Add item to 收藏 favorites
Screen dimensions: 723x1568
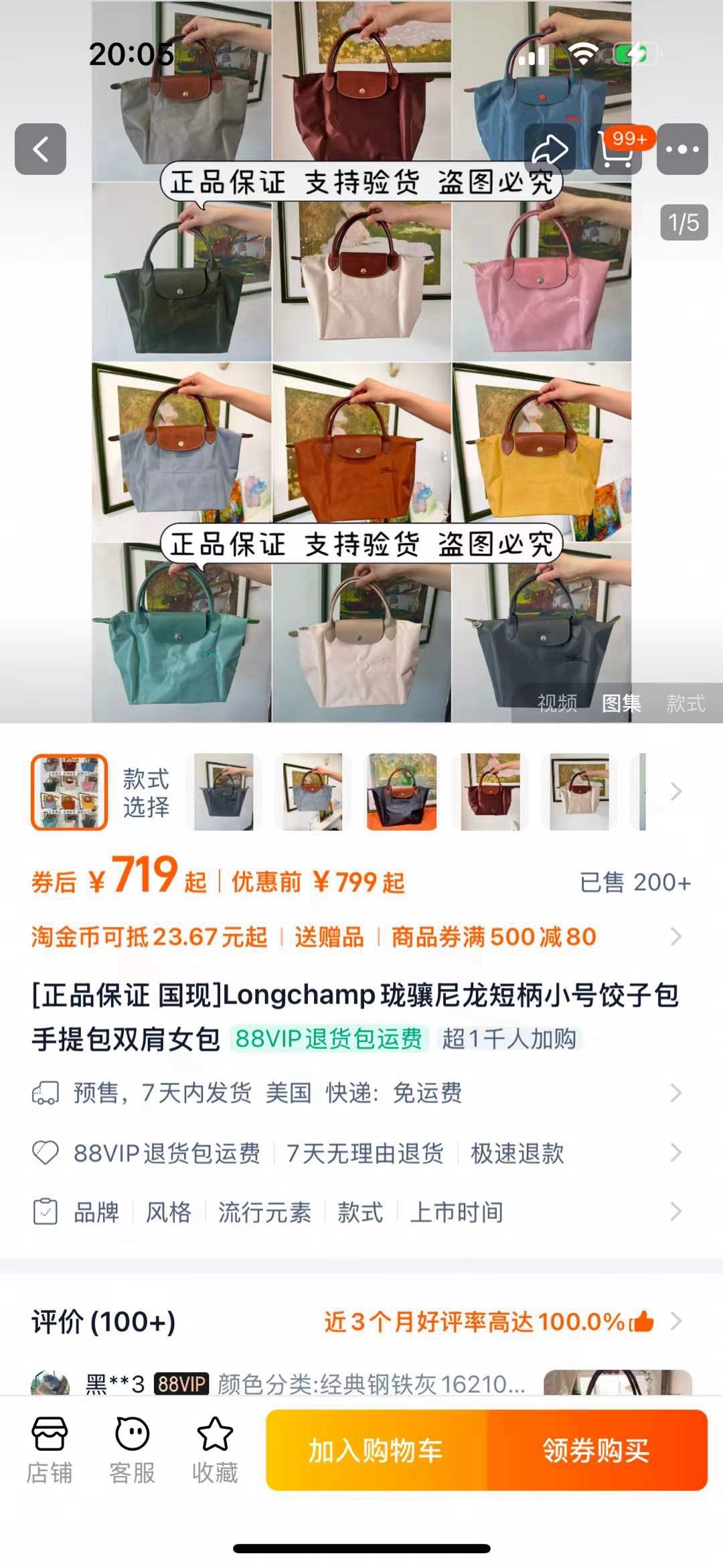pos(215,1450)
